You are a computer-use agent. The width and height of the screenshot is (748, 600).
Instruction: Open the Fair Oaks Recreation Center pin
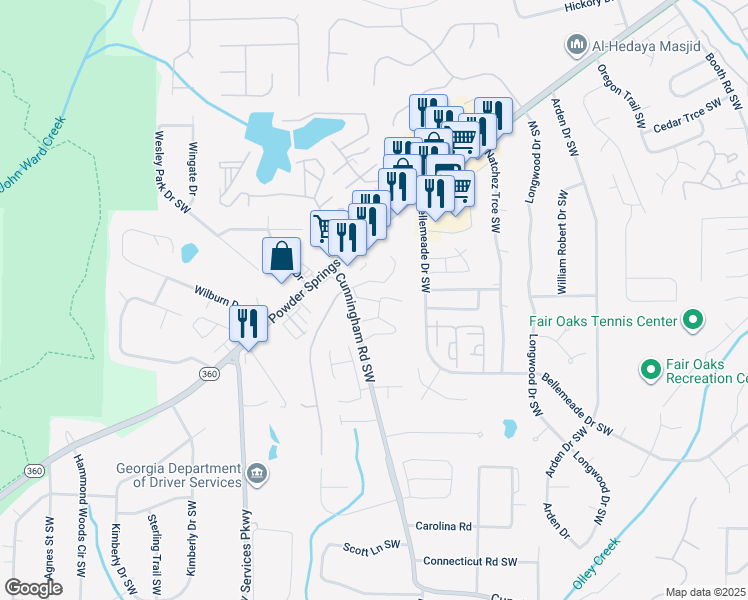point(650,370)
